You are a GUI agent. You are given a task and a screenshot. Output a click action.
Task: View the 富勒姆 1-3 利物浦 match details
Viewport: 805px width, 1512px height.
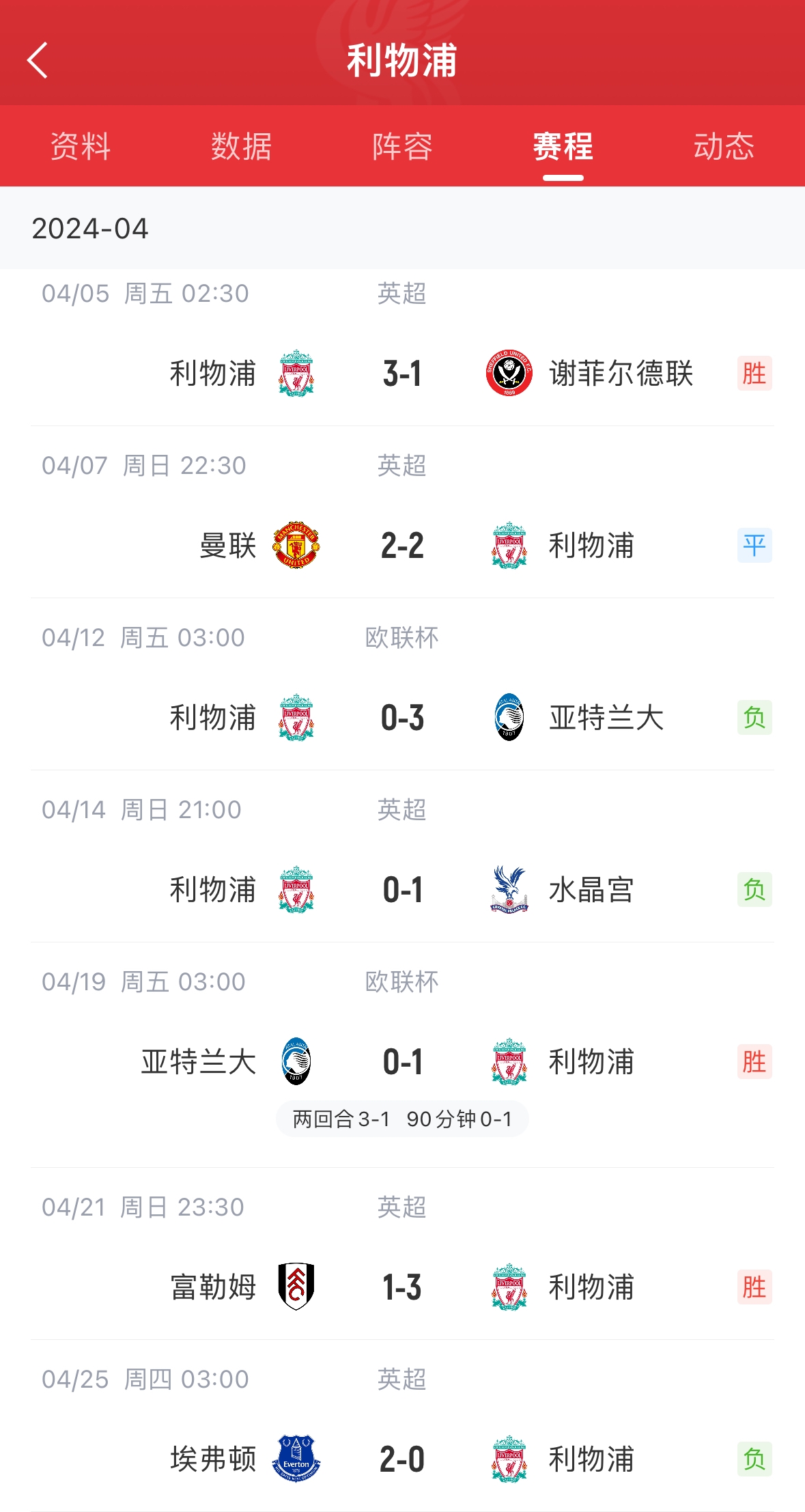coord(402,1287)
